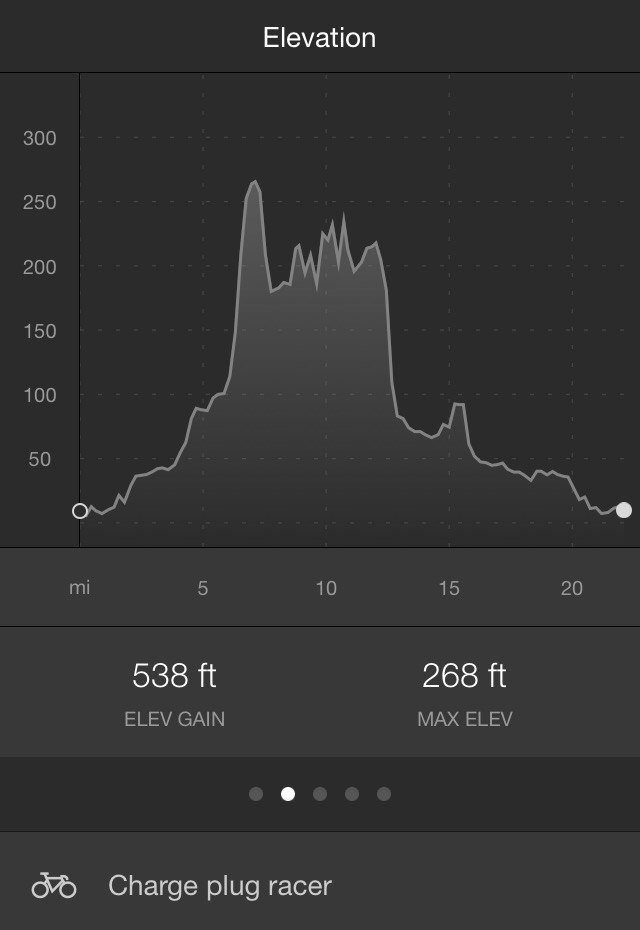Image resolution: width=640 pixels, height=930 pixels.
Task: Tap the start marker on elevation graph
Action: pyautogui.click(x=80, y=511)
